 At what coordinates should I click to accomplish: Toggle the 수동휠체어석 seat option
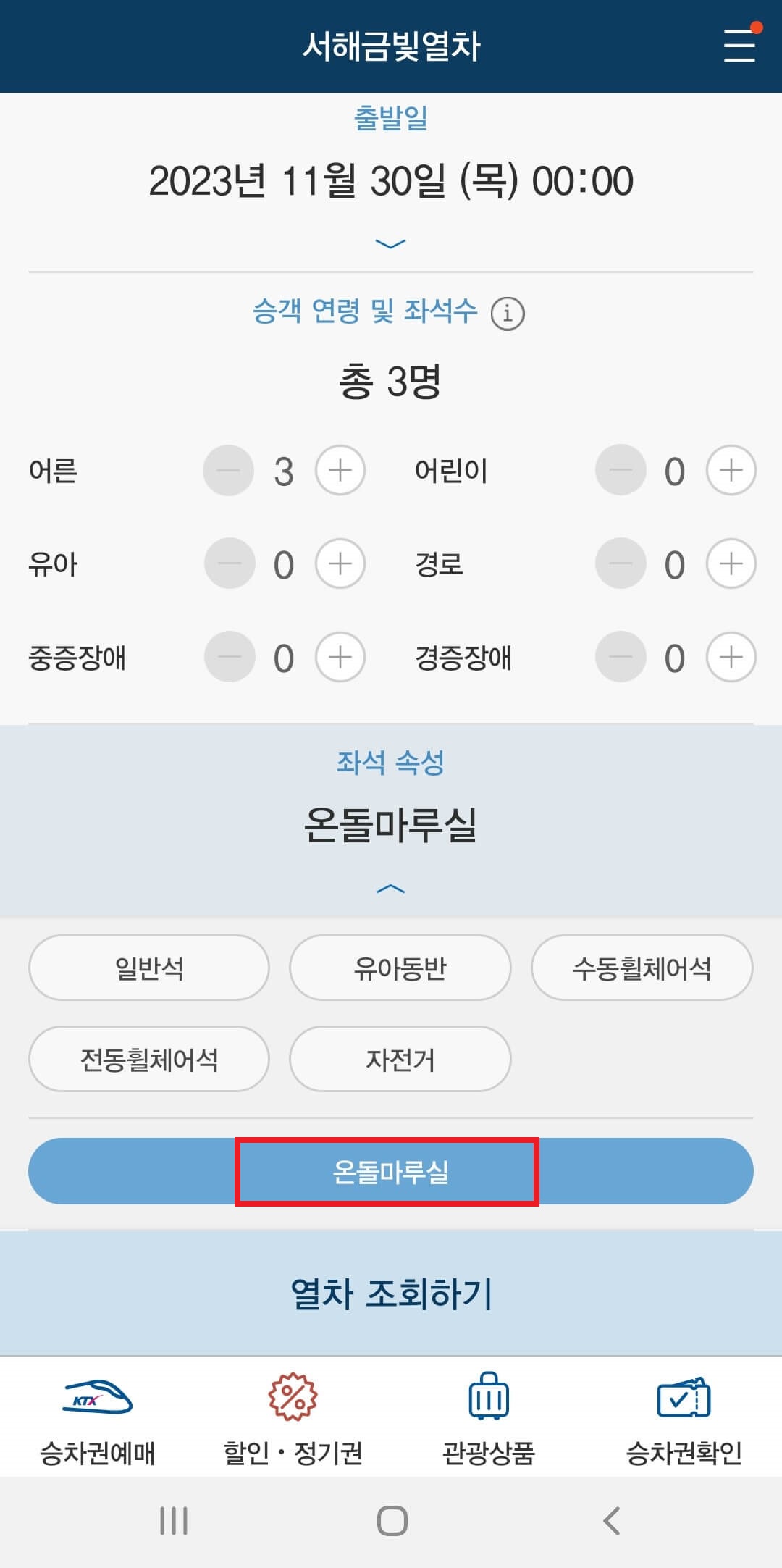click(x=642, y=968)
